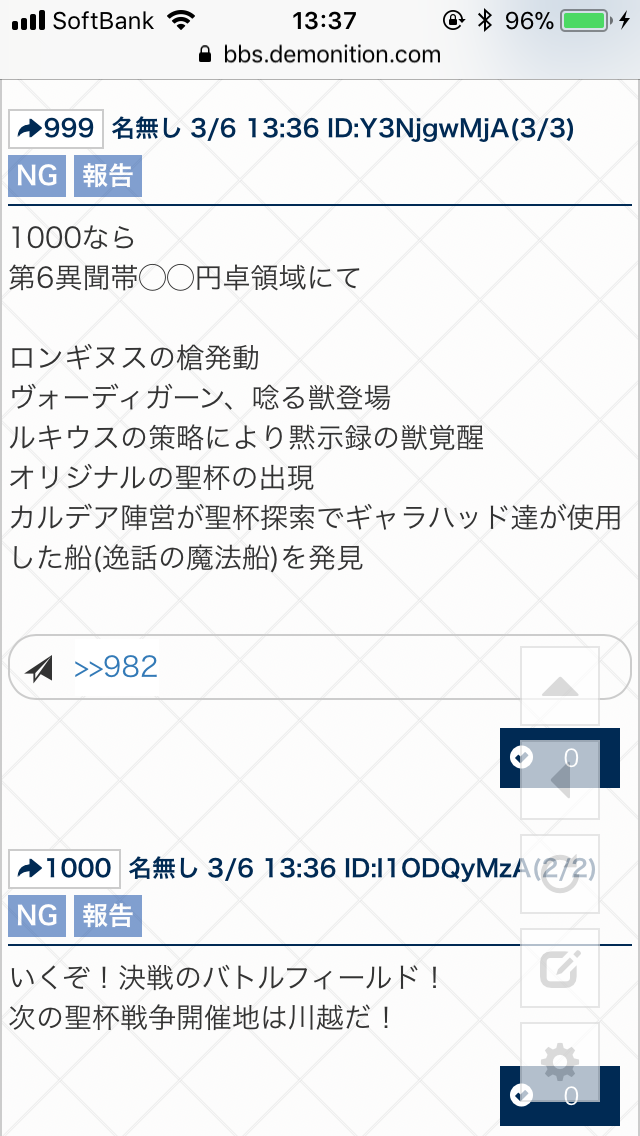Reply to post number 1000
Image resolution: width=640 pixels, height=1136 pixels.
(65, 869)
